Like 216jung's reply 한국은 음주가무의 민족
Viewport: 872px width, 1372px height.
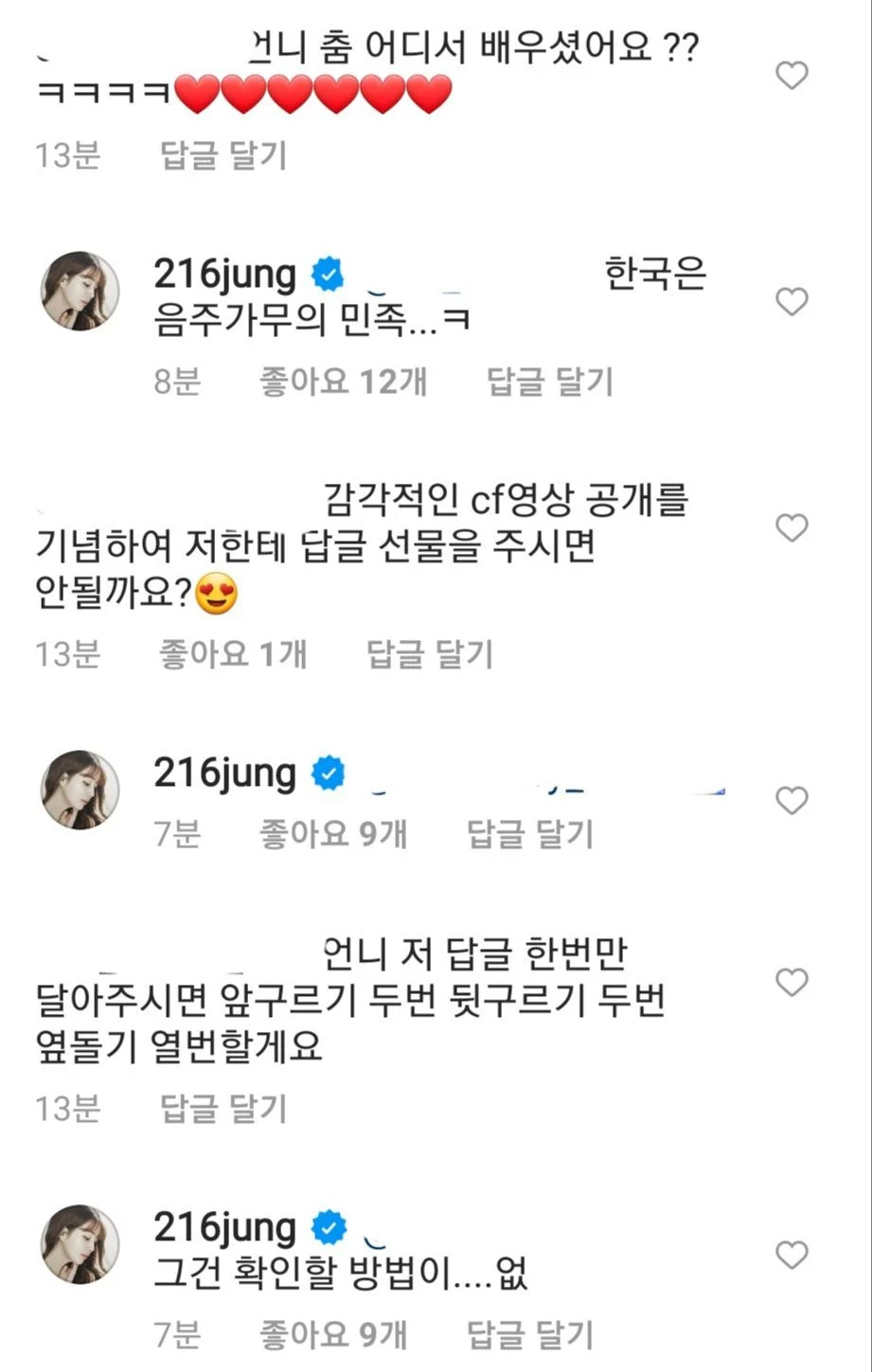[x=792, y=302]
